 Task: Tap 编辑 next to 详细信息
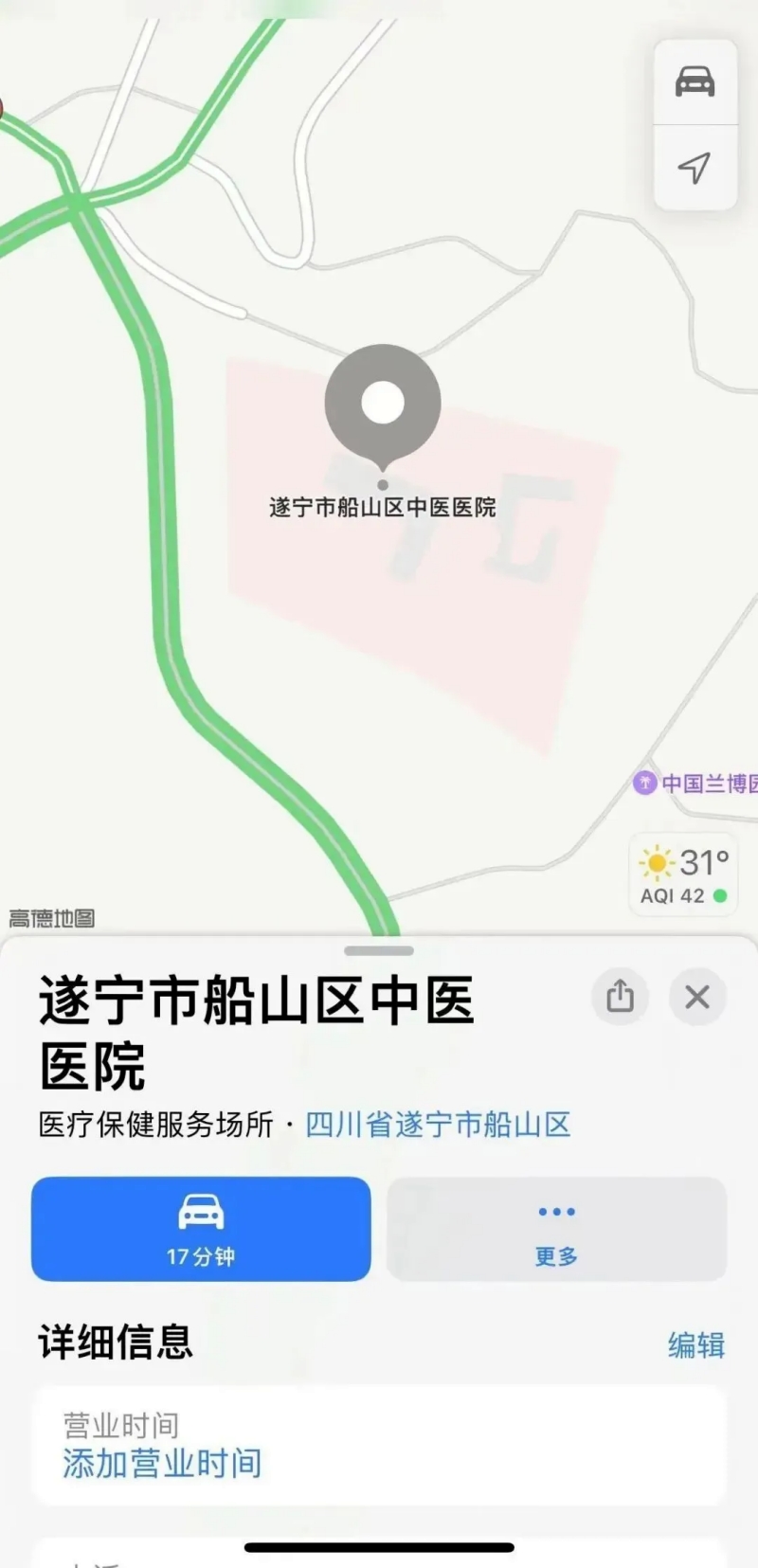[x=696, y=1344]
